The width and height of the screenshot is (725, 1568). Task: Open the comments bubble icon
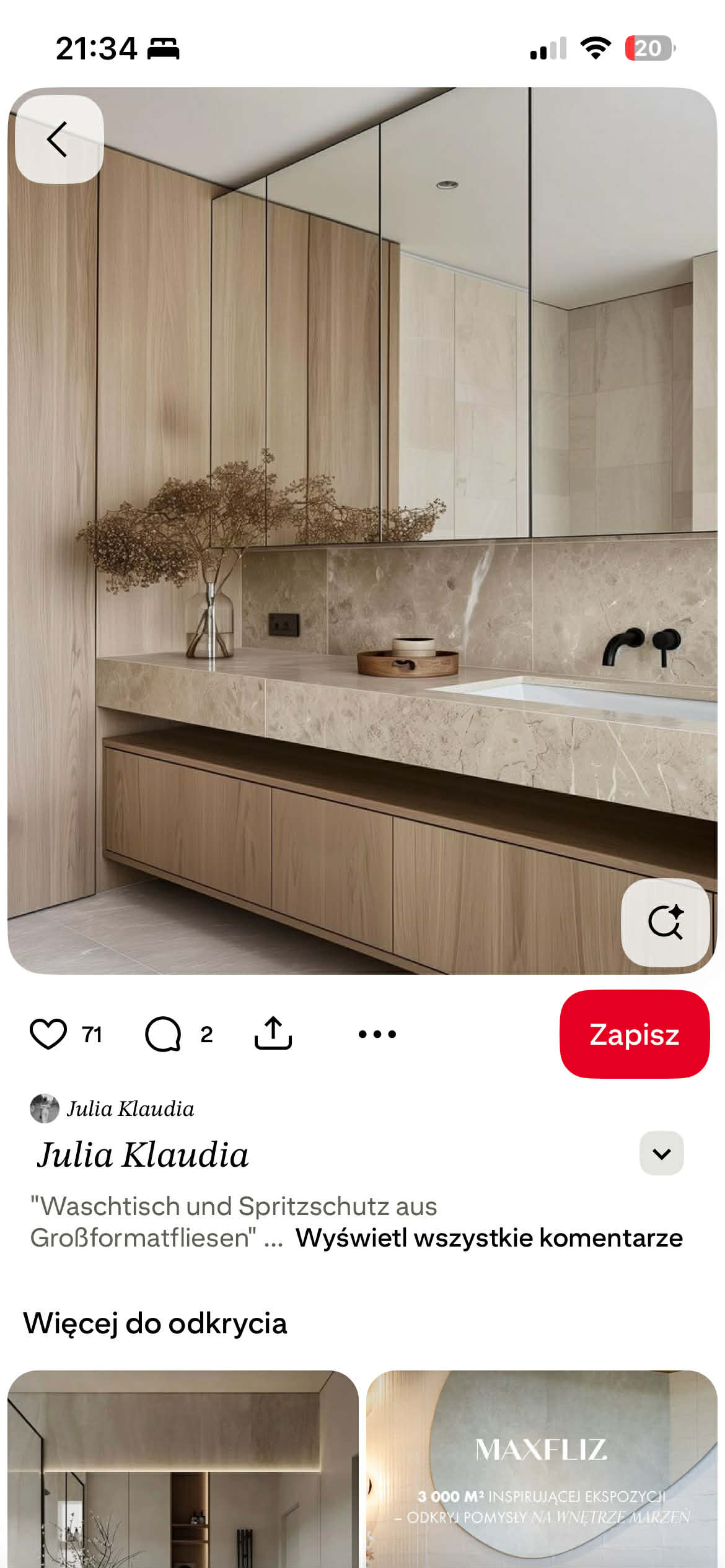[163, 1034]
